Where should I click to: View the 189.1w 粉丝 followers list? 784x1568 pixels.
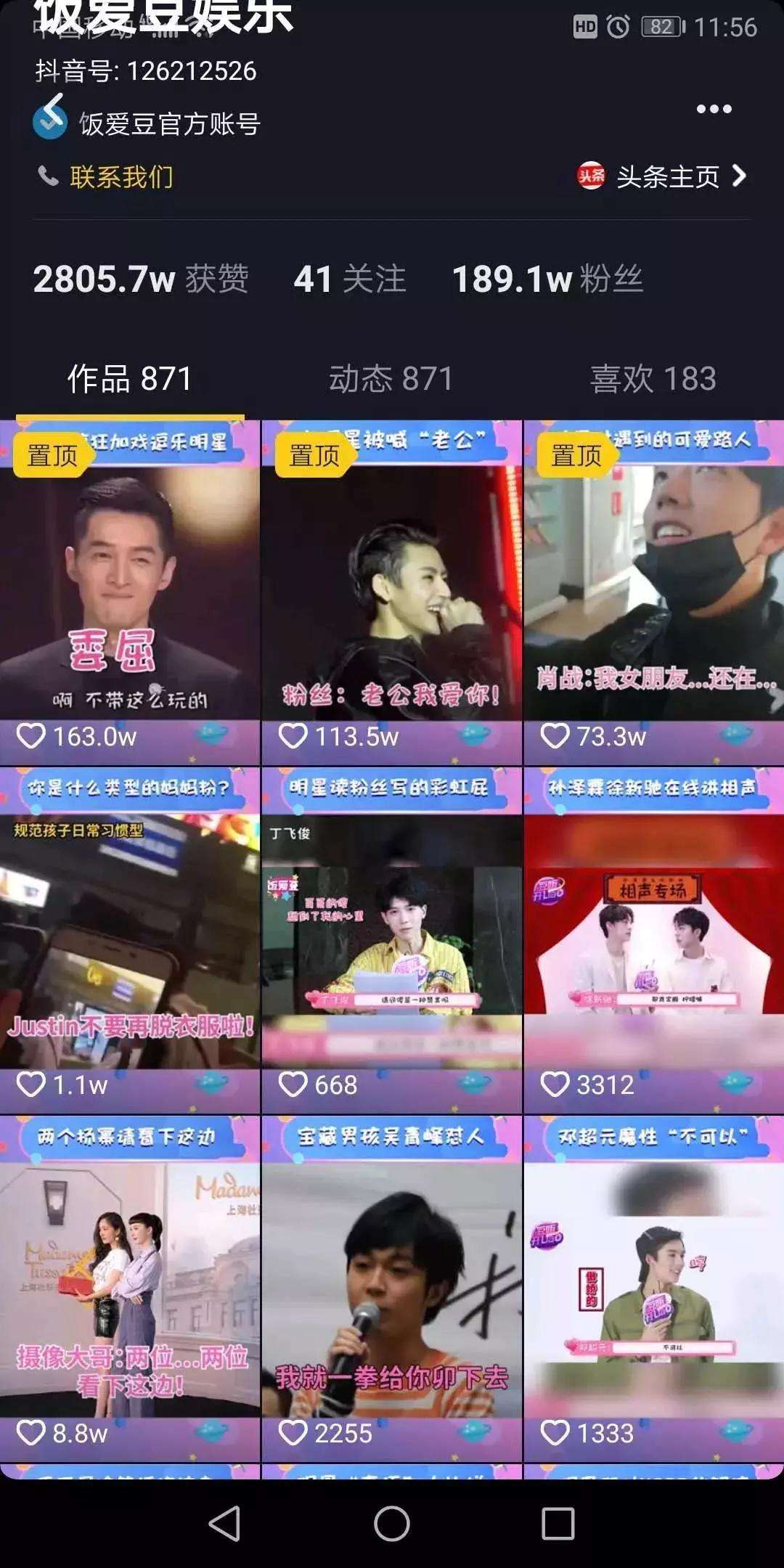(x=547, y=279)
